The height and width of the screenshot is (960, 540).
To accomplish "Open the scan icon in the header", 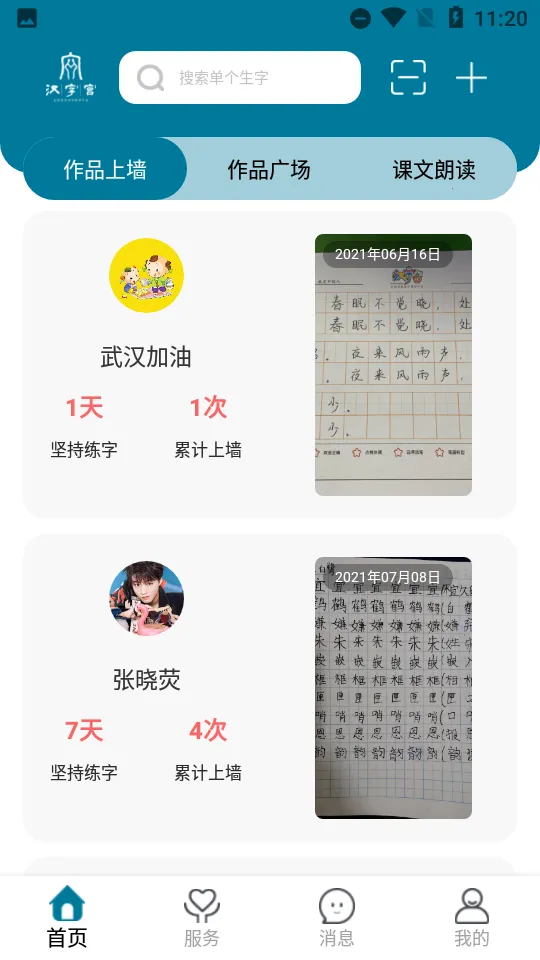I will [x=408, y=78].
